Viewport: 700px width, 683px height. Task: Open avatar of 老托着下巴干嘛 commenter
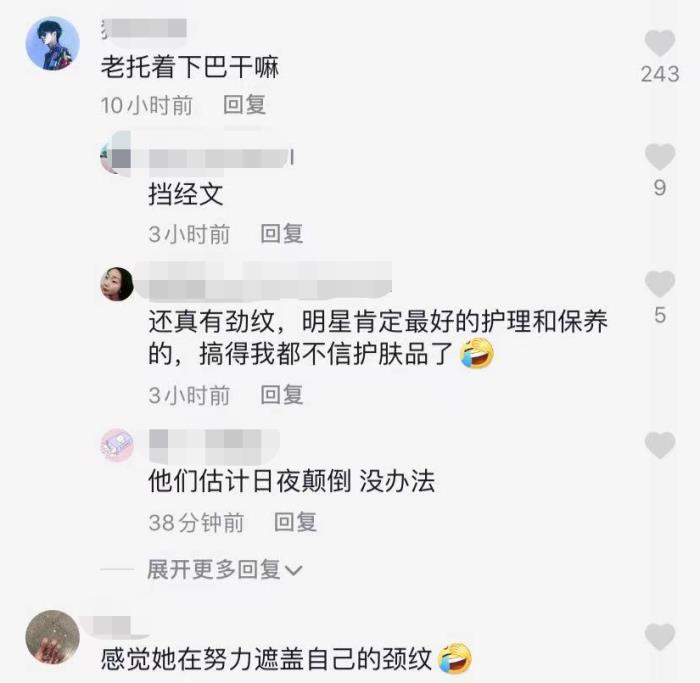pos(52,44)
